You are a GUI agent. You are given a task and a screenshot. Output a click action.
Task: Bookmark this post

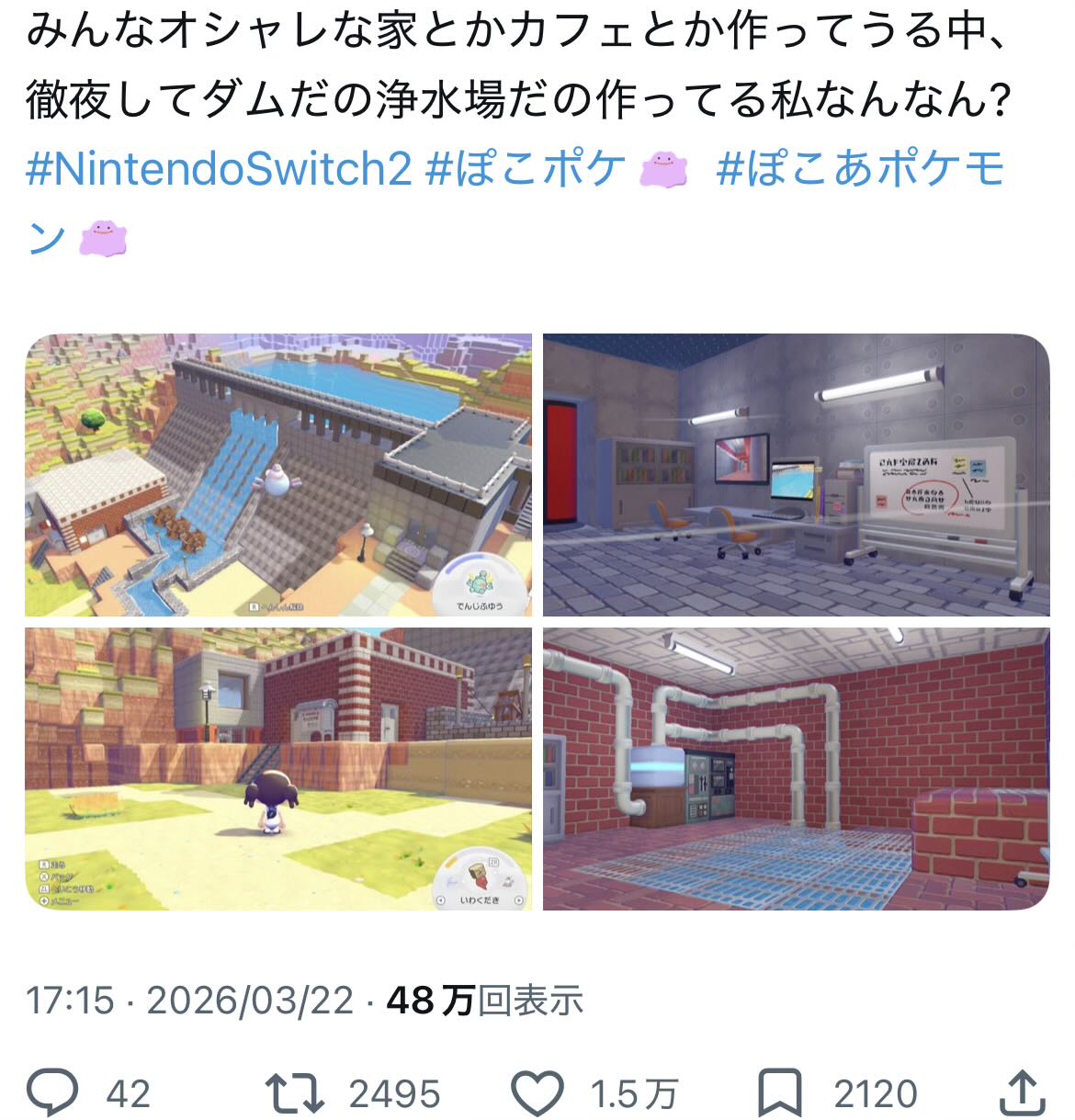(x=779, y=1093)
